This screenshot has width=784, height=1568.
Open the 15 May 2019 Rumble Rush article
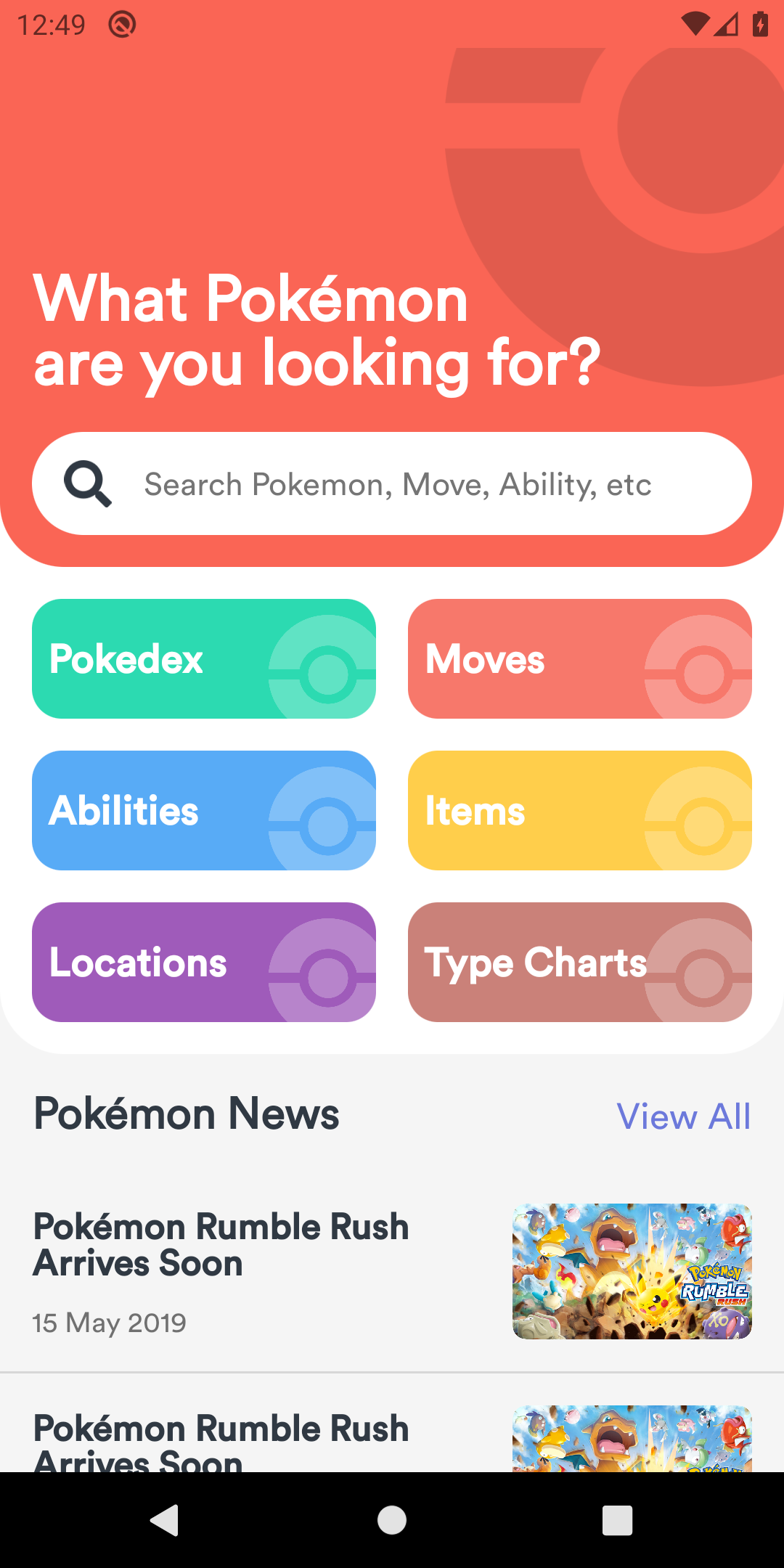[x=392, y=1272]
